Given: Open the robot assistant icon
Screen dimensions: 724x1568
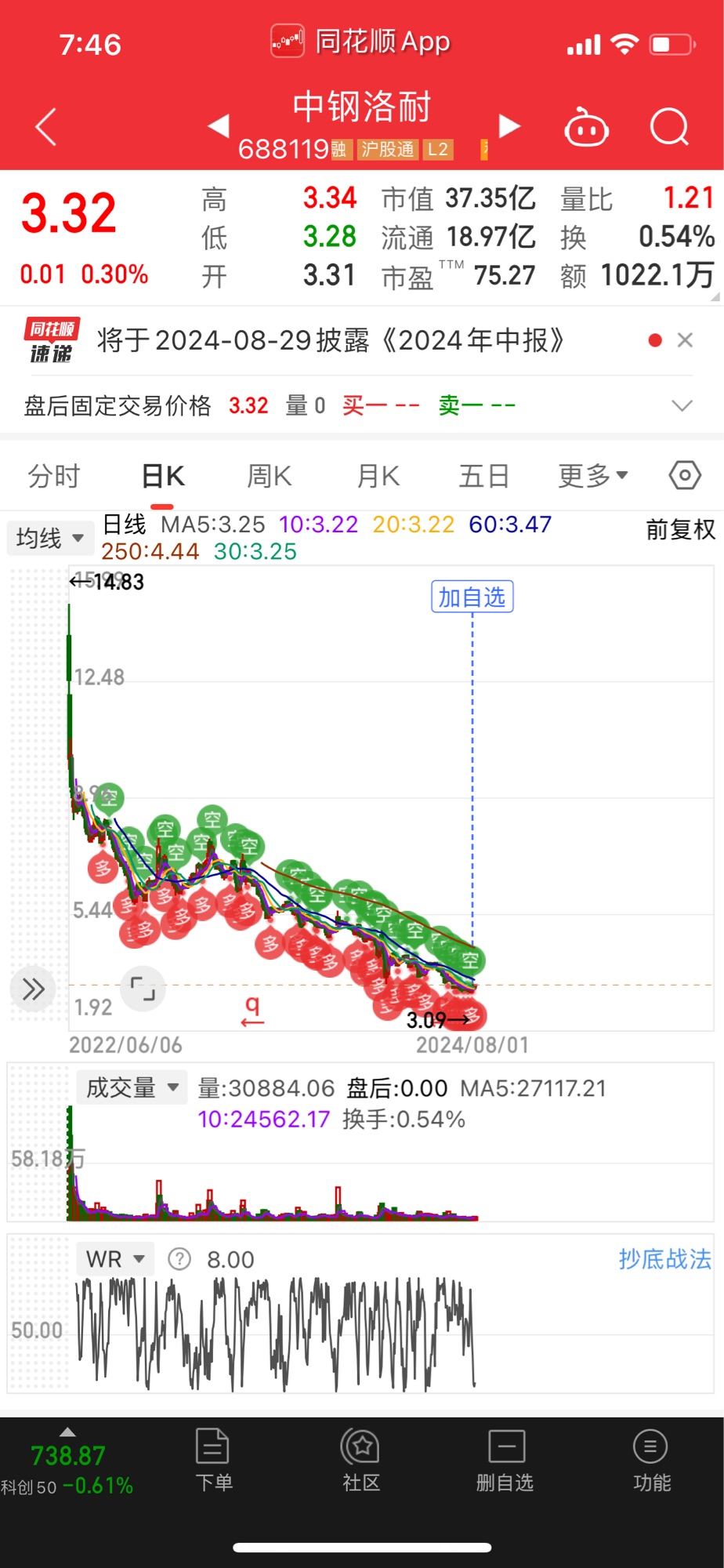Looking at the screenshot, I should (586, 128).
